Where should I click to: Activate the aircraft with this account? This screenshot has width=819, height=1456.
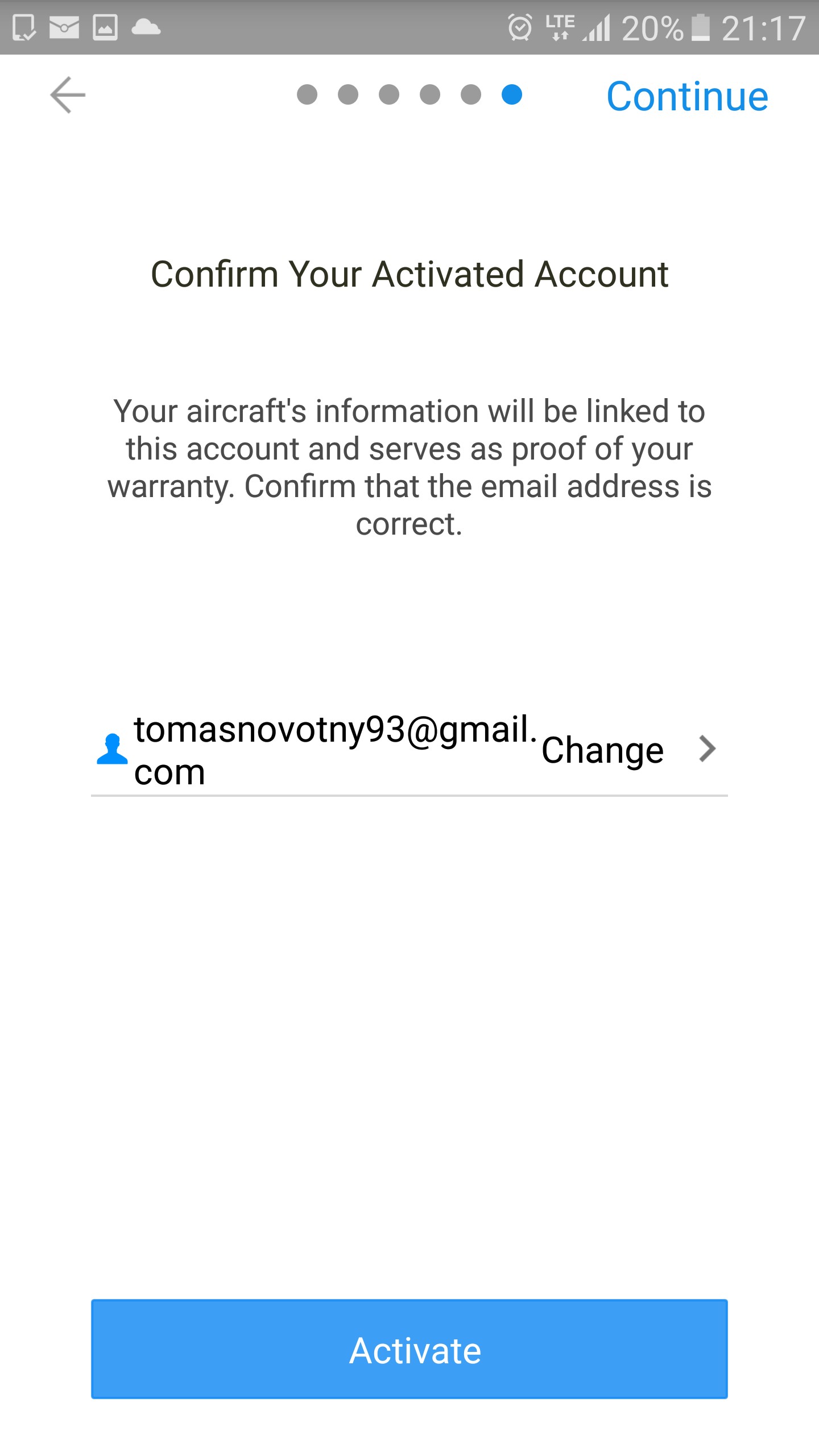(409, 1349)
